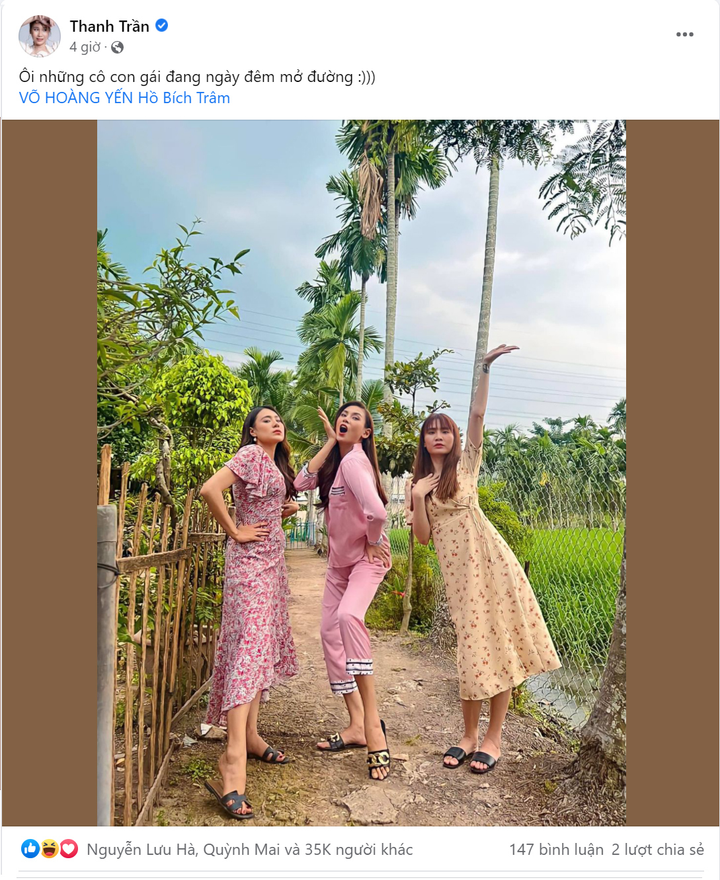See the 2 lượt chia sẻ shares
This screenshot has width=720, height=880.
click(x=657, y=850)
